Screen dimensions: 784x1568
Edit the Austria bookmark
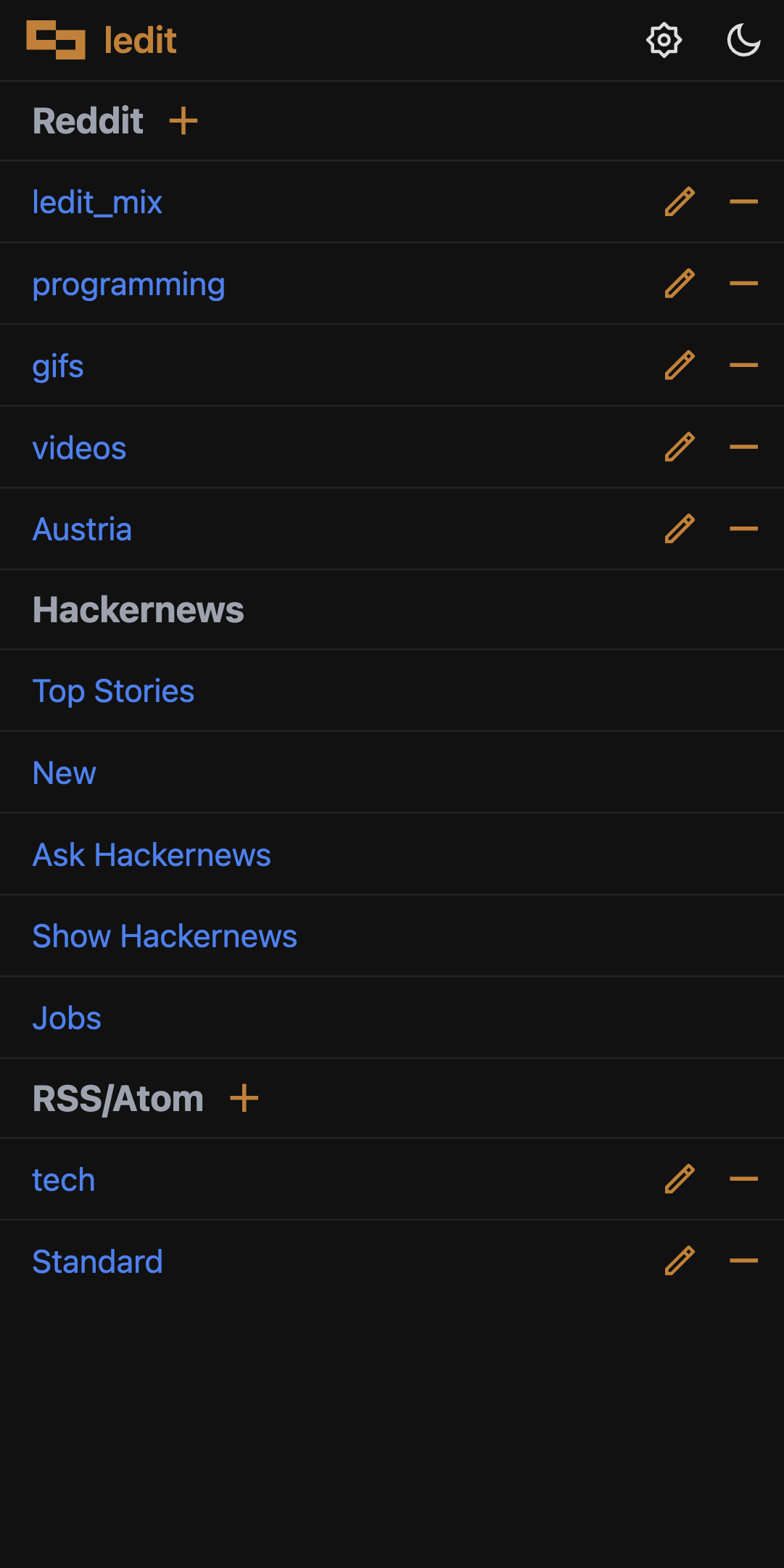[x=680, y=529]
